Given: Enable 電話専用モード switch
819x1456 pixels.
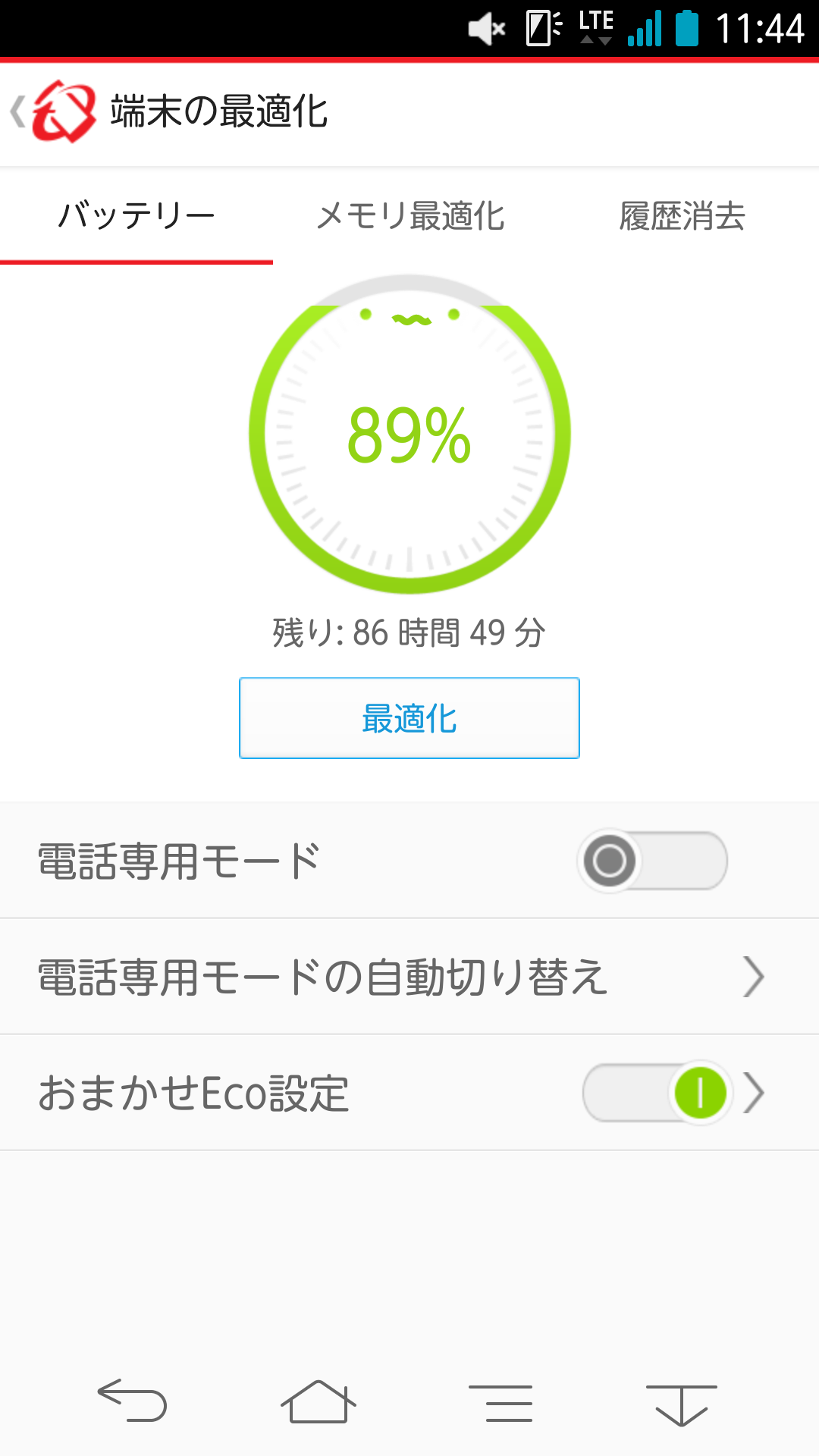Looking at the screenshot, I should pos(652,861).
